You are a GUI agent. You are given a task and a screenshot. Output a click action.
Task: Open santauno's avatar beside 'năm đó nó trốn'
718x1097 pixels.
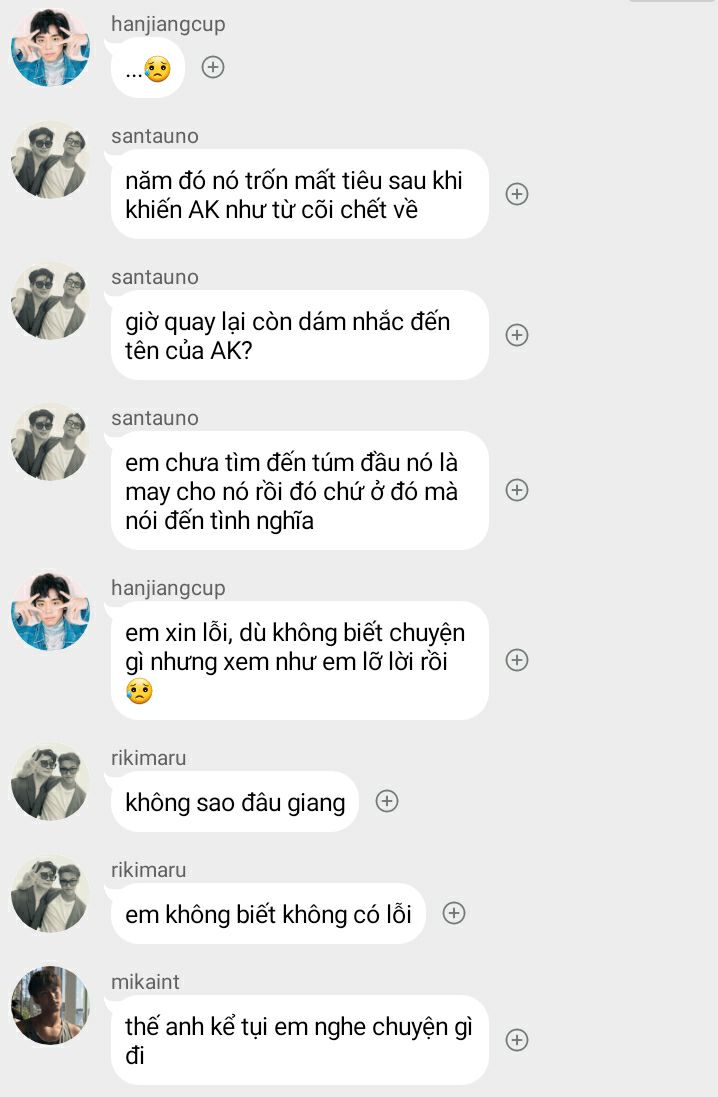point(50,160)
